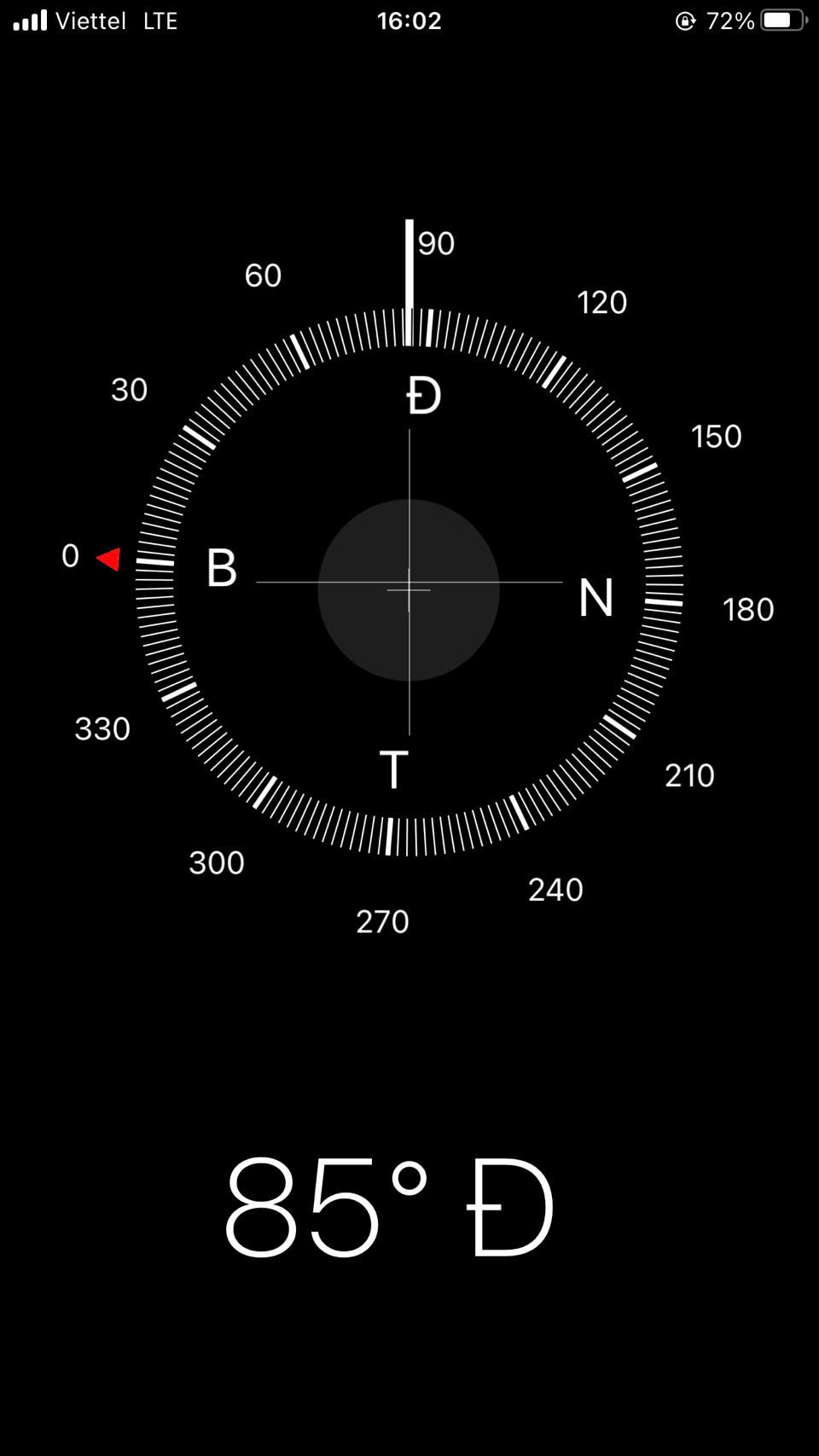The height and width of the screenshot is (1456, 819).
Task: Tap the compass dial to lock the bearing
Action: [x=409, y=582]
